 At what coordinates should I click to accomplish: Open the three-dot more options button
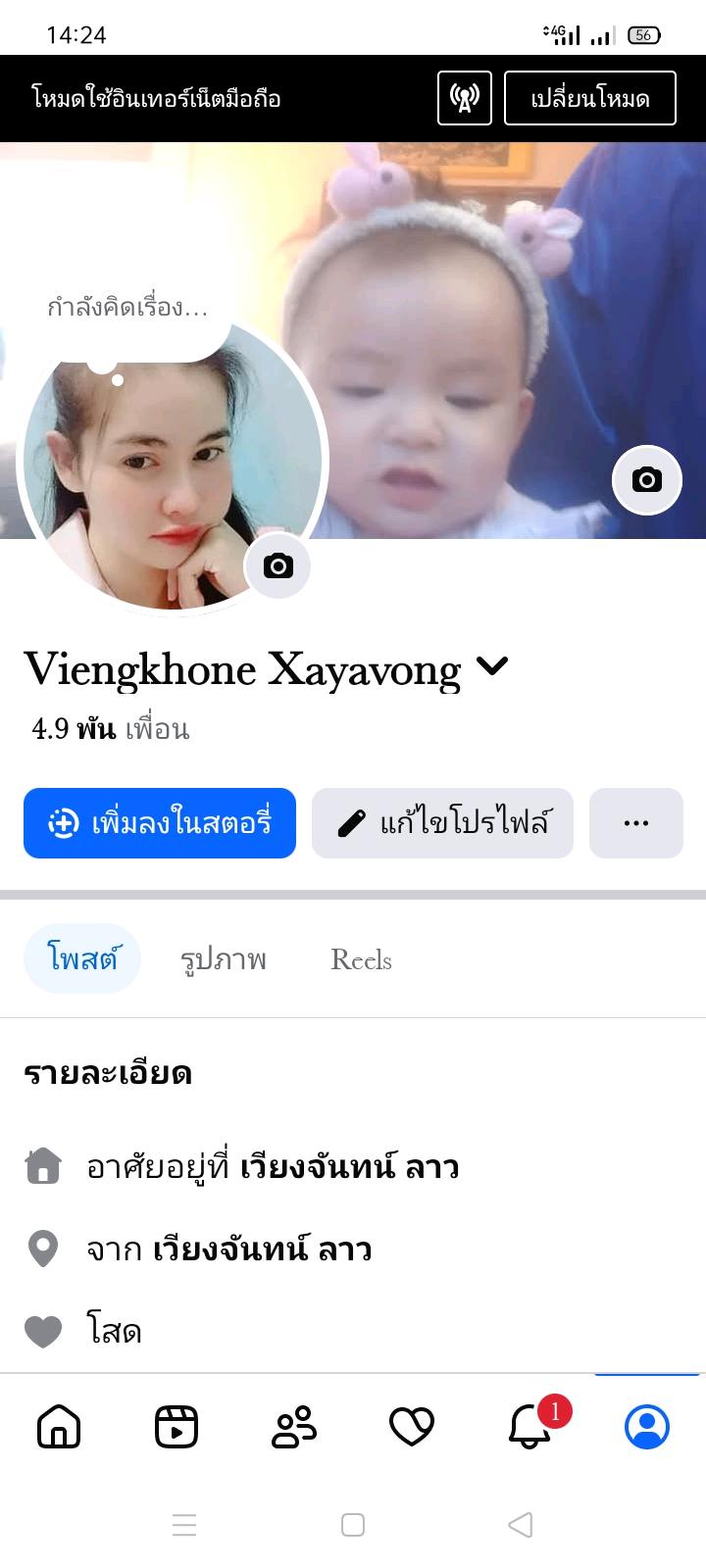tap(635, 823)
